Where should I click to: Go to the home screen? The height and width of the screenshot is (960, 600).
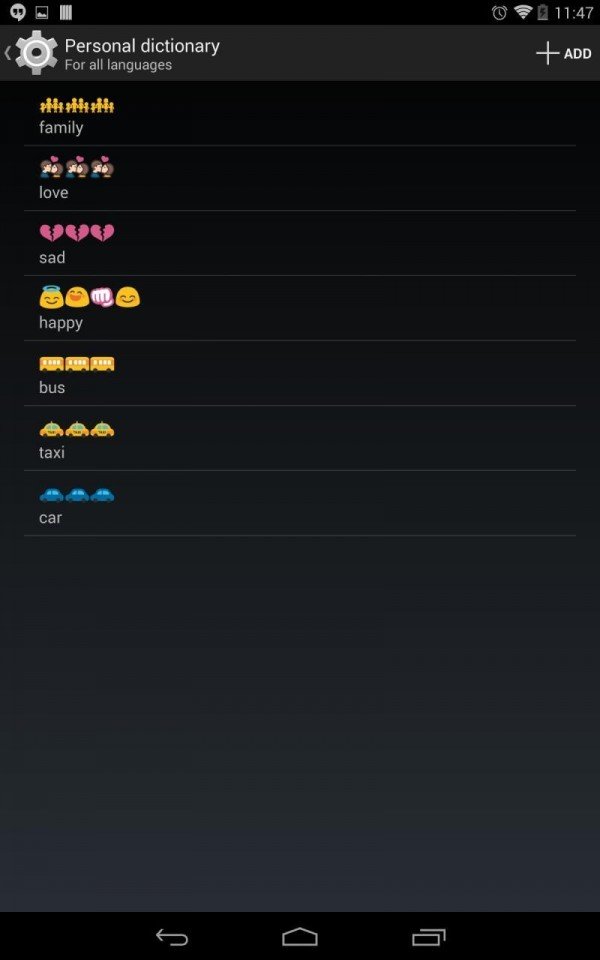point(300,937)
